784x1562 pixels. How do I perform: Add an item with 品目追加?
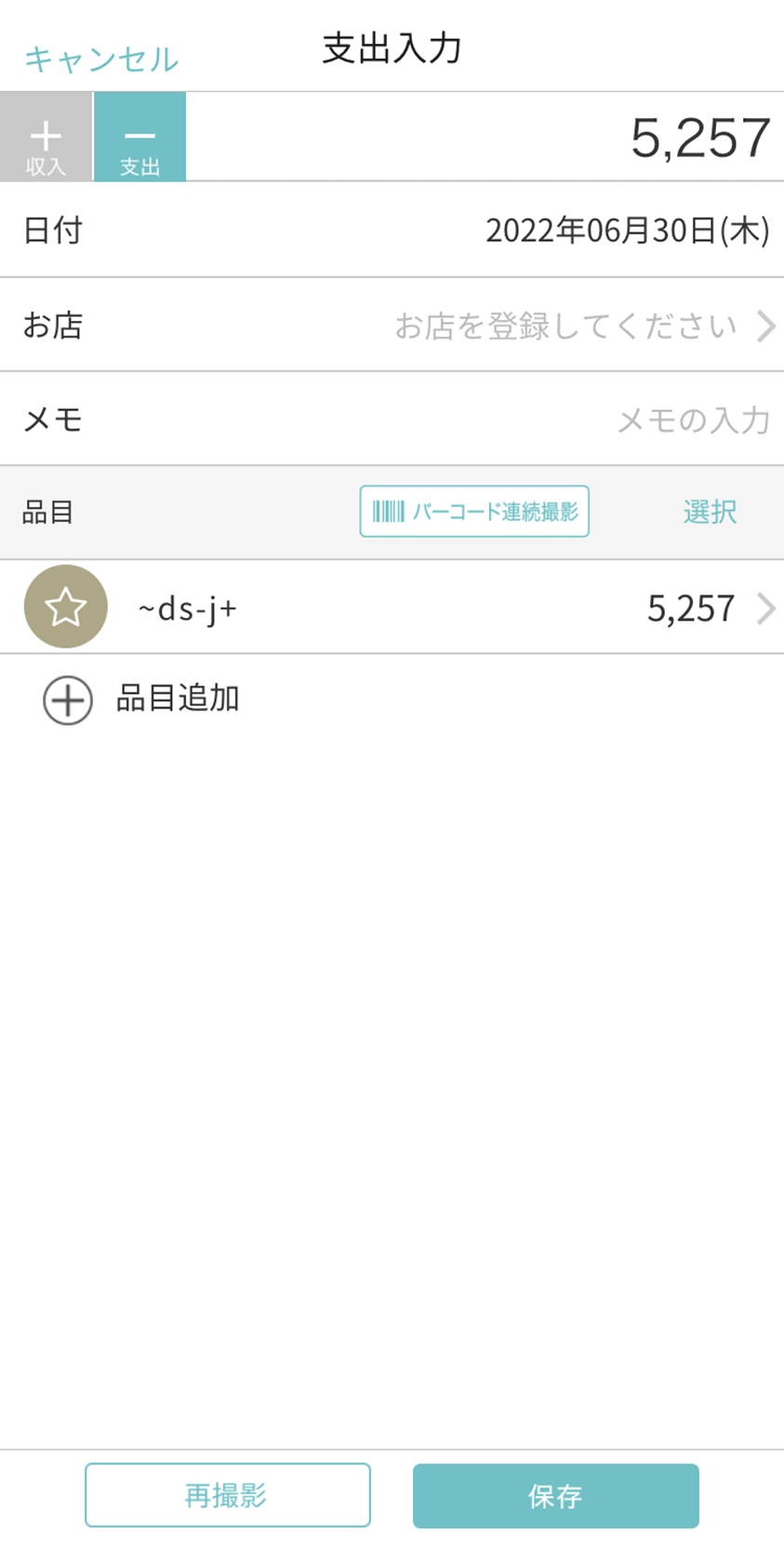point(141,700)
